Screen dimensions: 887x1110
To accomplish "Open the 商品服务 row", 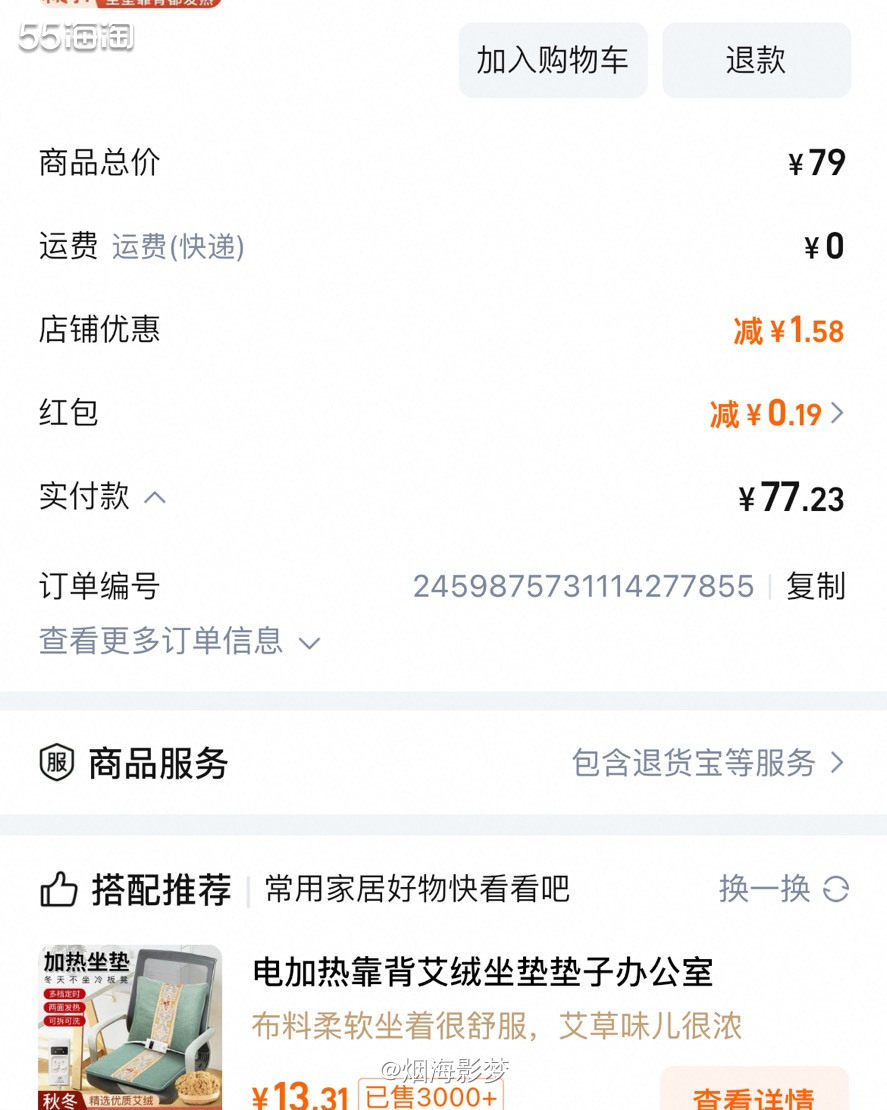I will [443, 763].
